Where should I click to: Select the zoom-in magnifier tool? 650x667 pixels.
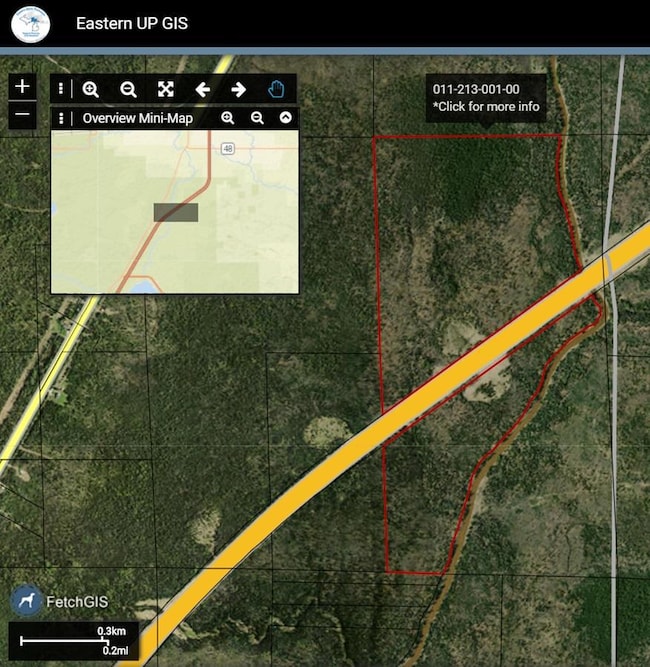click(91, 89)
